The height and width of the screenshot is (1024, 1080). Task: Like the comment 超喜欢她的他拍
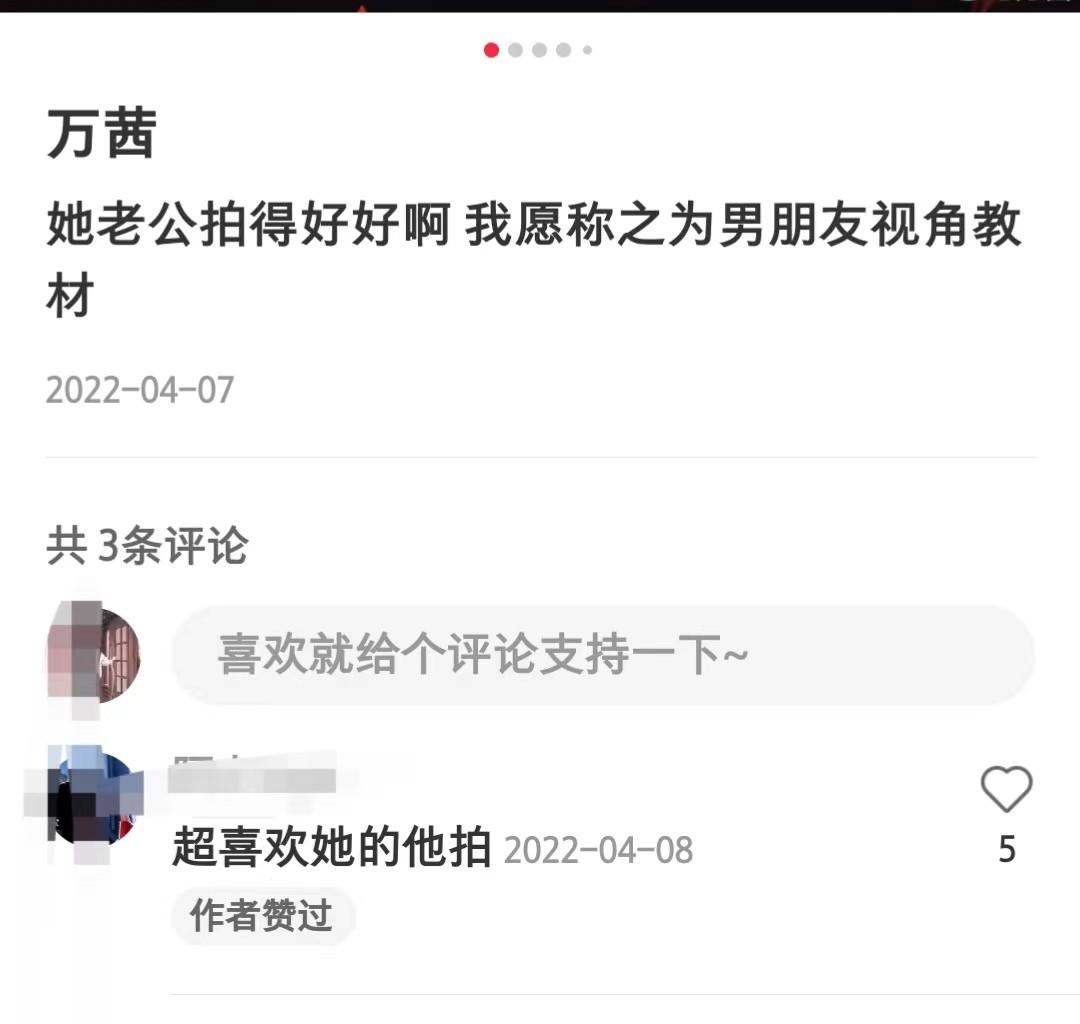1006,790
